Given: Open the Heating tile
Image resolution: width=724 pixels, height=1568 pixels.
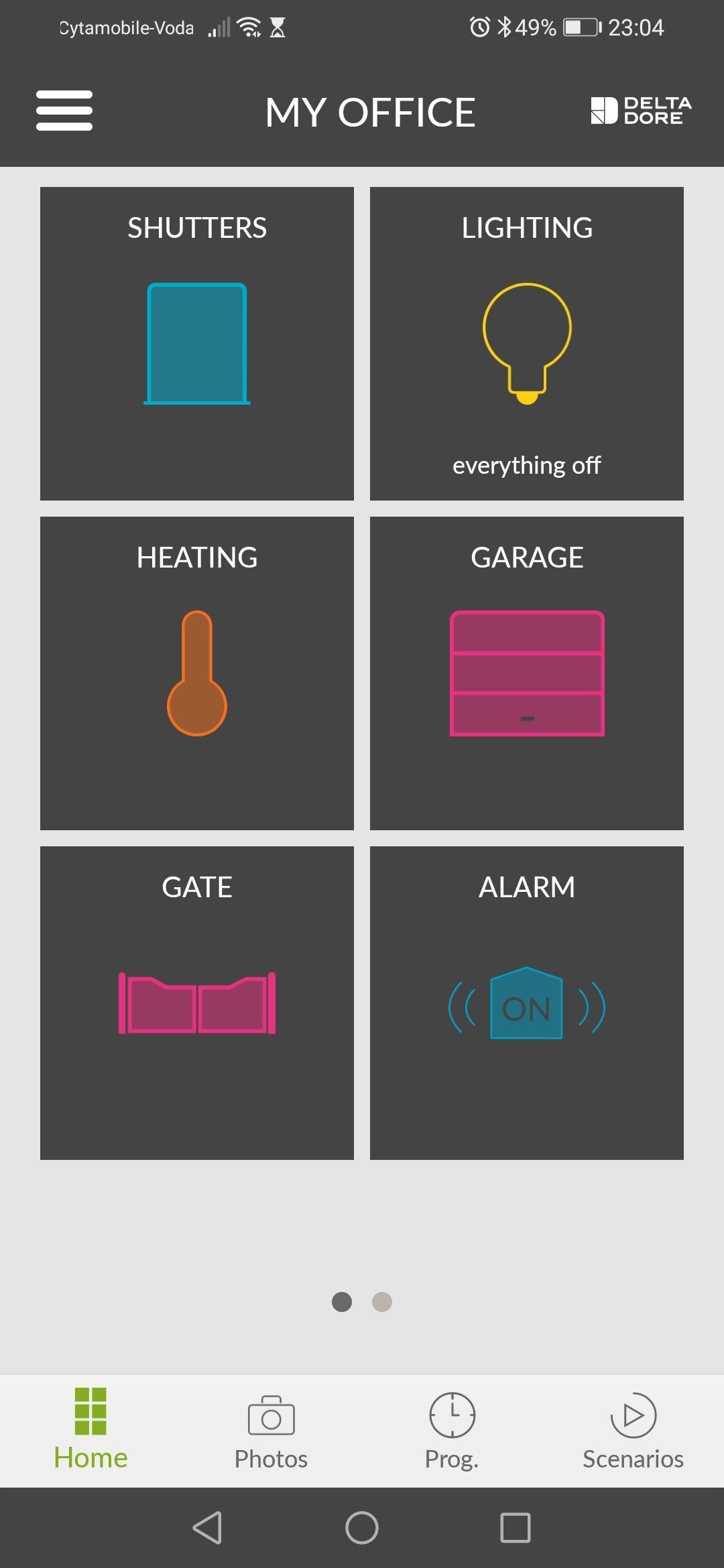Looking at the screenshot, I should [x=197, y=673].
